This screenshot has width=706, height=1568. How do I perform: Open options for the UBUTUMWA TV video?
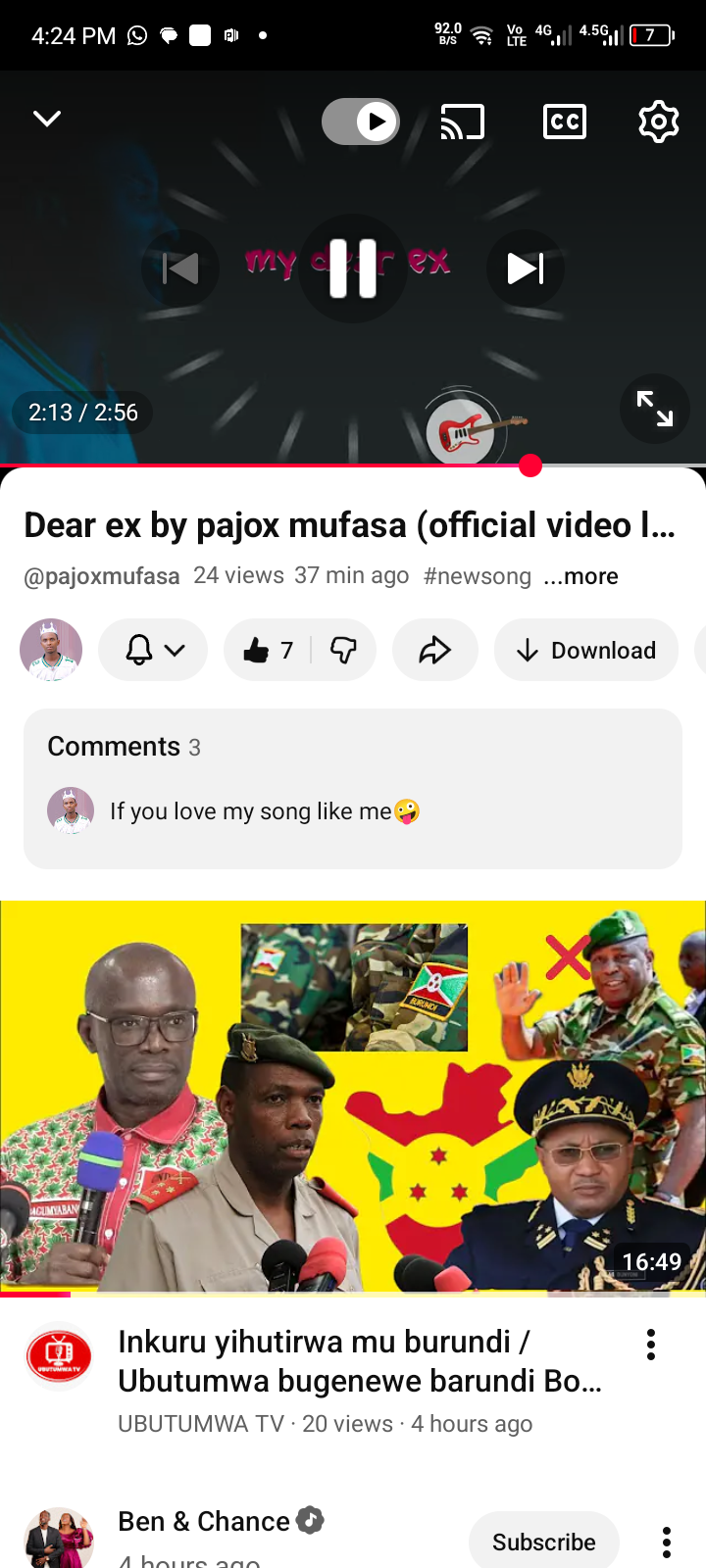point(651,1345)
